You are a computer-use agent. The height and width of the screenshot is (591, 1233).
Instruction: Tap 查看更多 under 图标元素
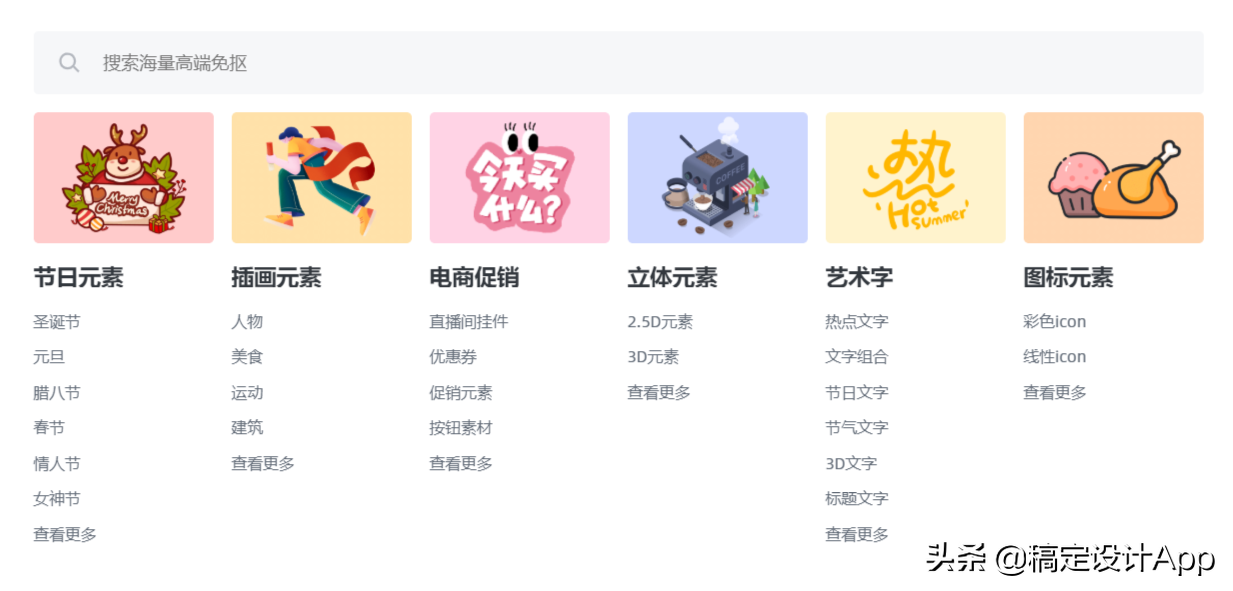[1055, 393]
